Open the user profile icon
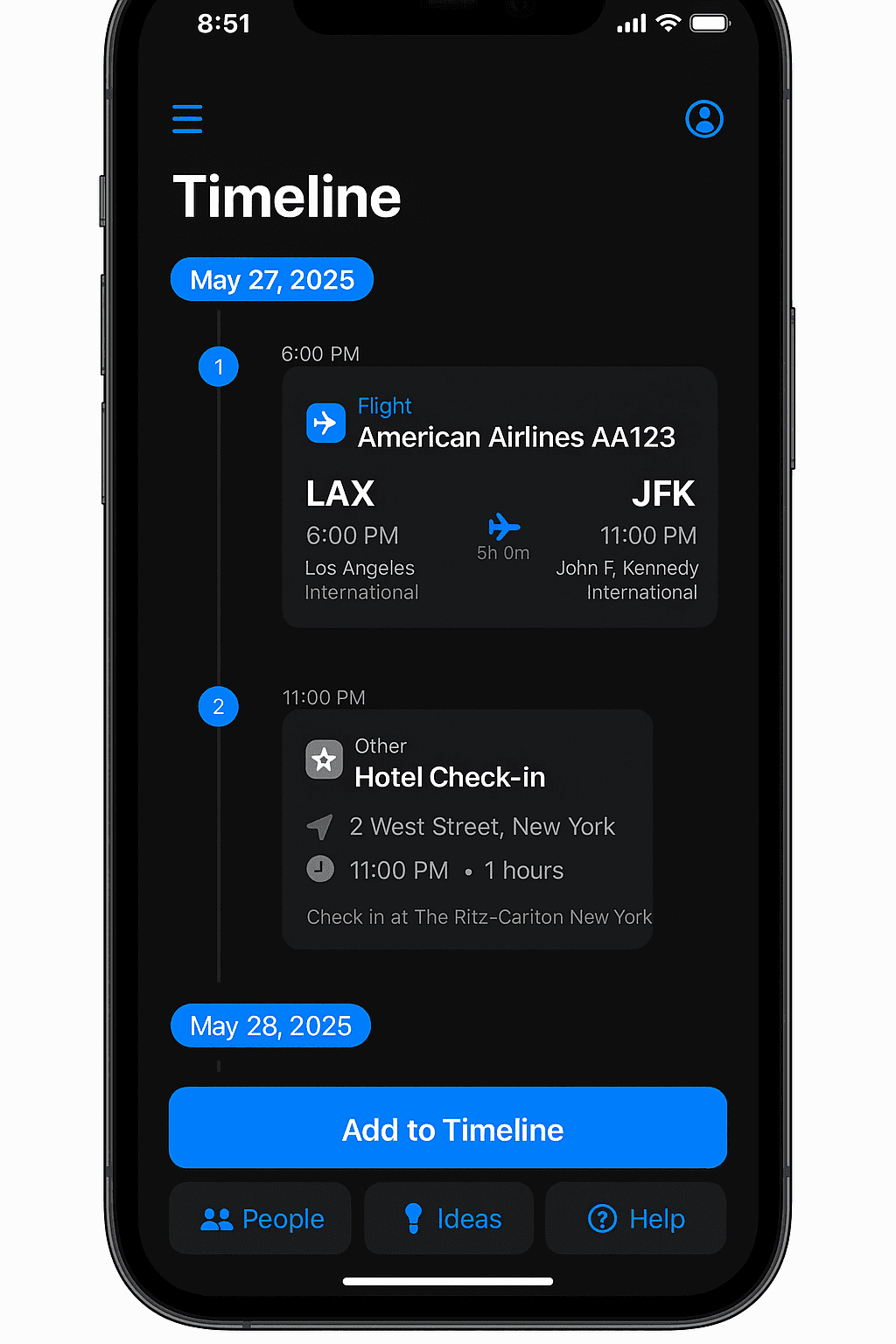 click(704, 119)
